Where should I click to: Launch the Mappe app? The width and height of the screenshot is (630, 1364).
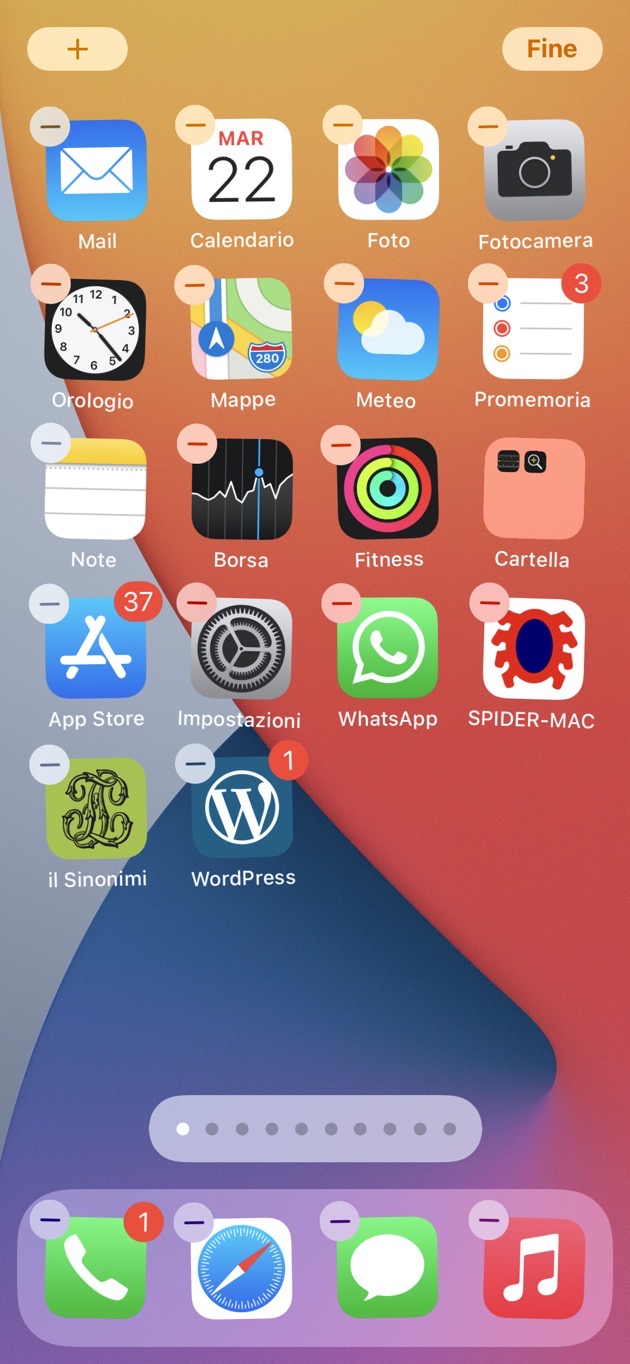[x=241, y=329]
